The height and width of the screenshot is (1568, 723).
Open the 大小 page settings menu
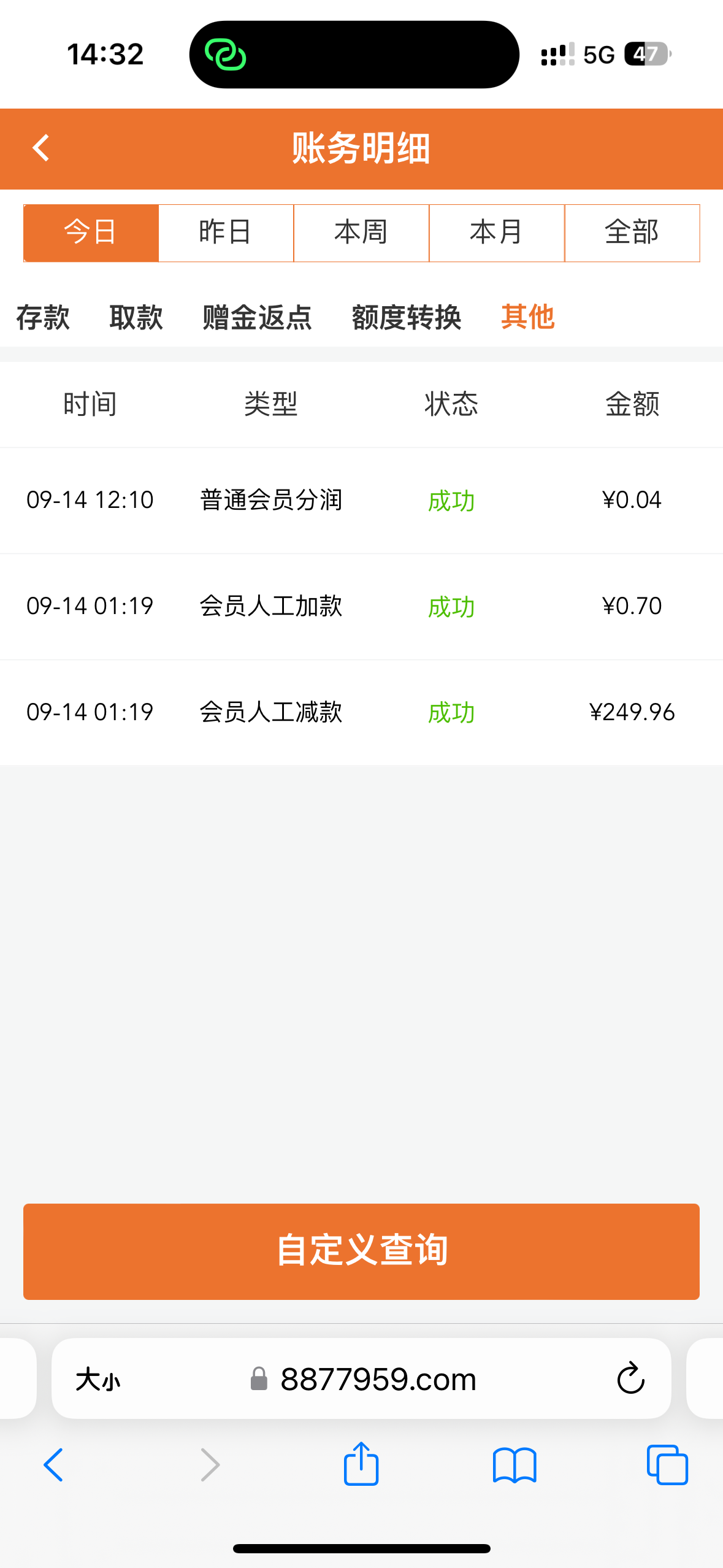[98, 1380]
